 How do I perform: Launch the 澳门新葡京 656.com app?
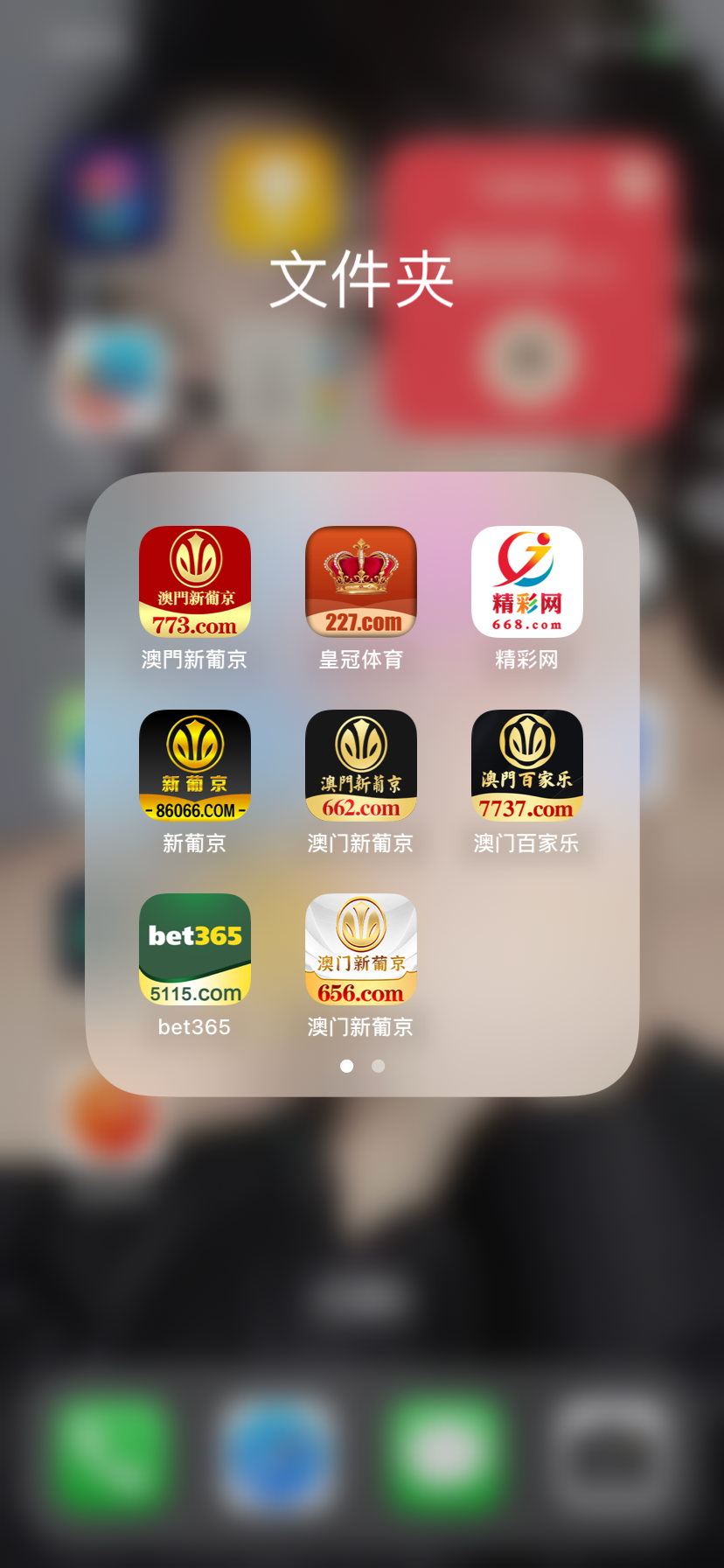point(361,949)
